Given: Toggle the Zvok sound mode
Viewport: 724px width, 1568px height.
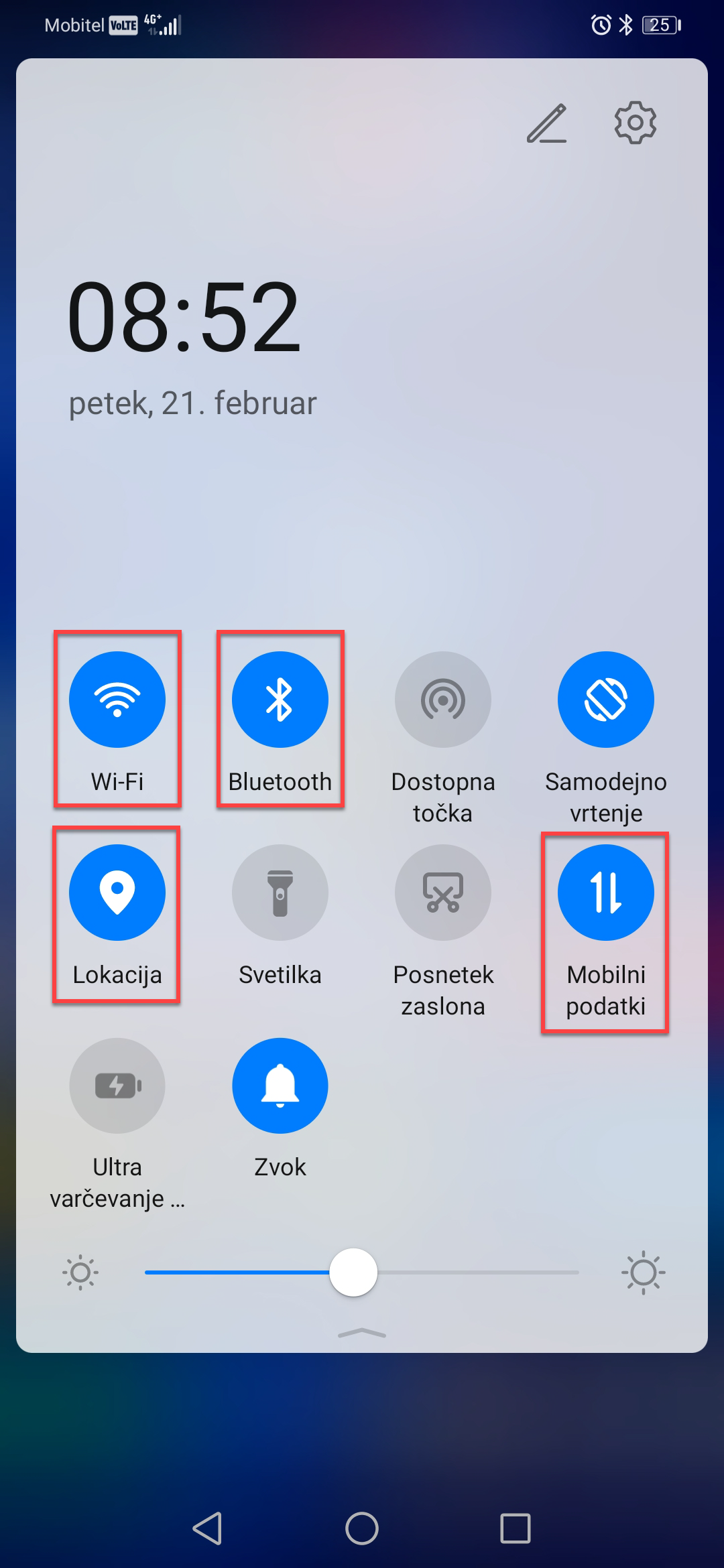Looking at the screenshot, I should pyautogui.click(x=280, y=1086).
